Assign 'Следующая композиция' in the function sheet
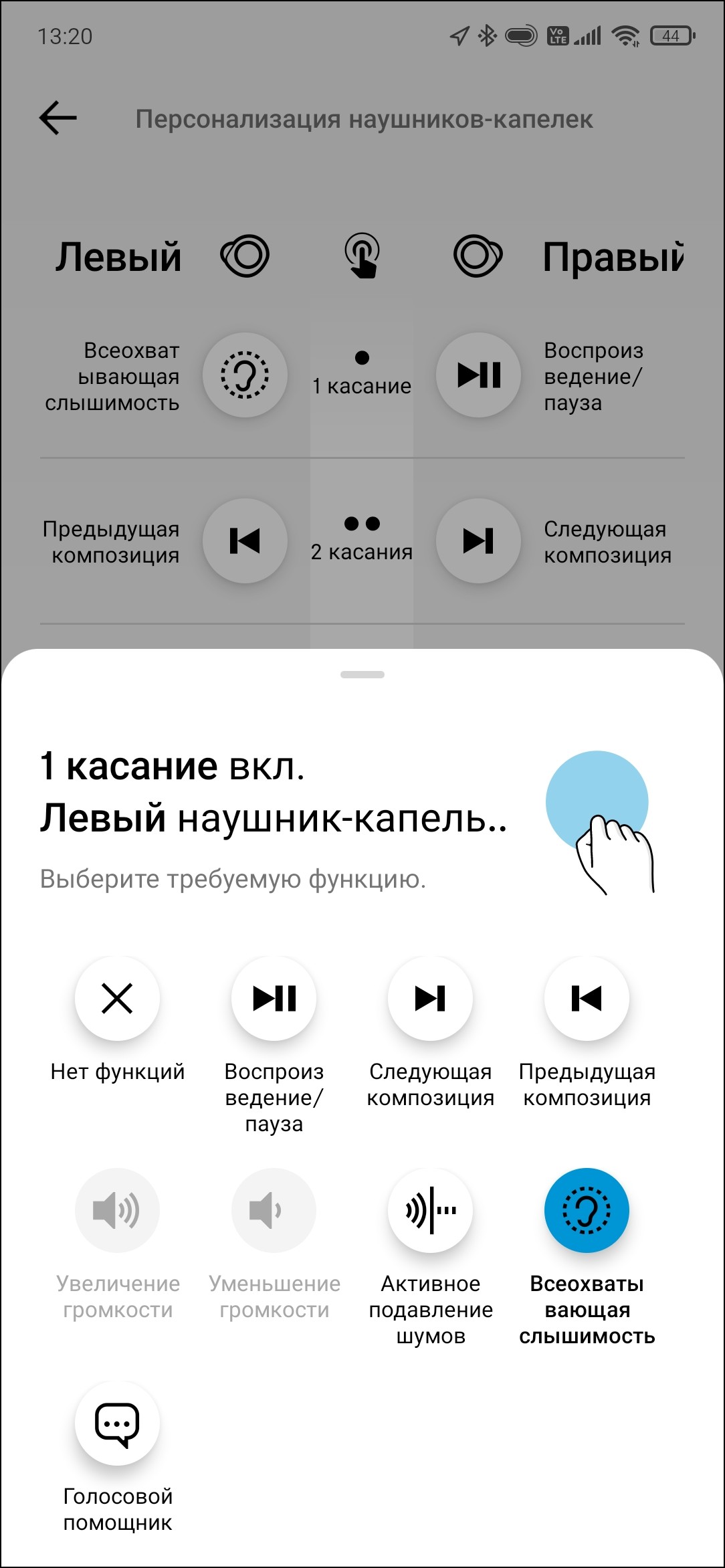The image size is (725, 1568). (x=430, y=999)
